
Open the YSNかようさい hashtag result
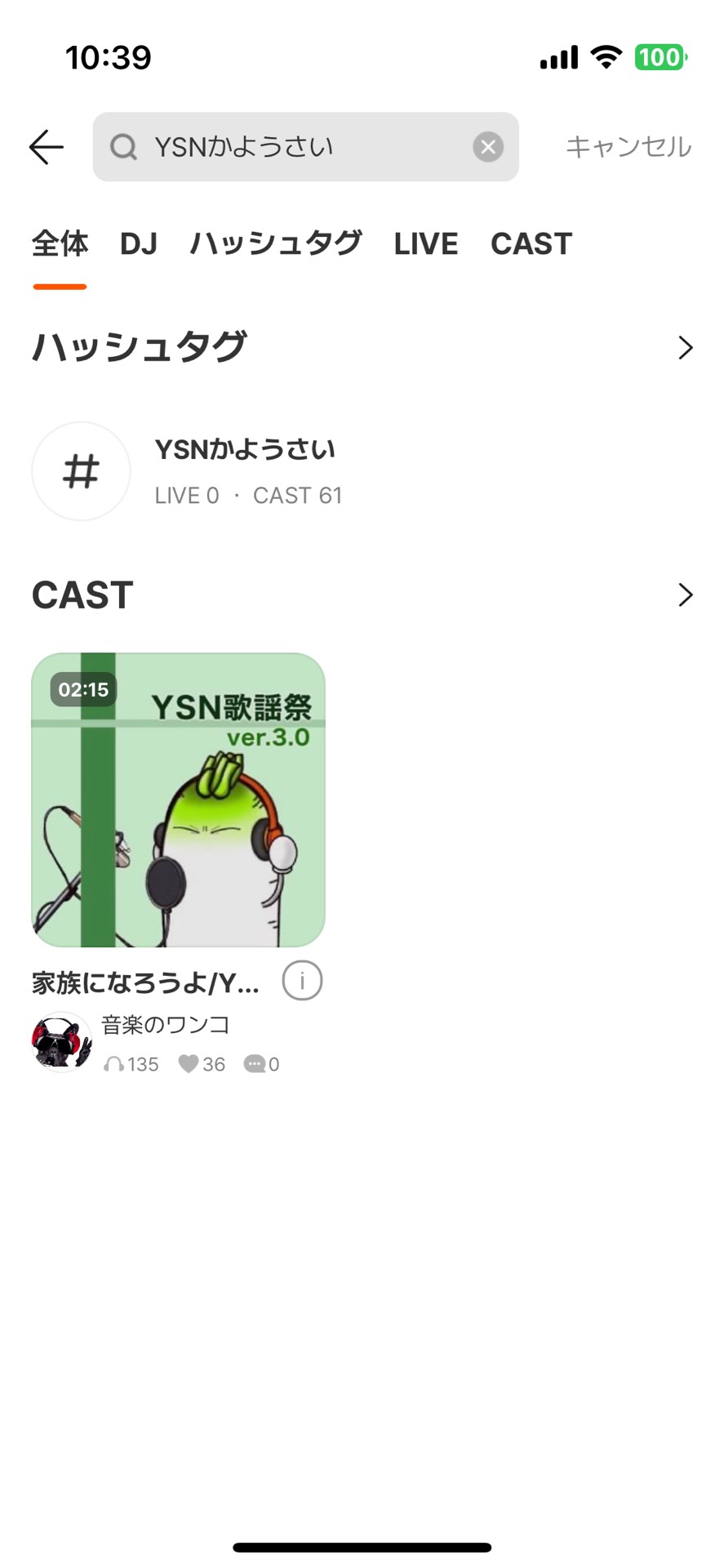tap(245, 471)
